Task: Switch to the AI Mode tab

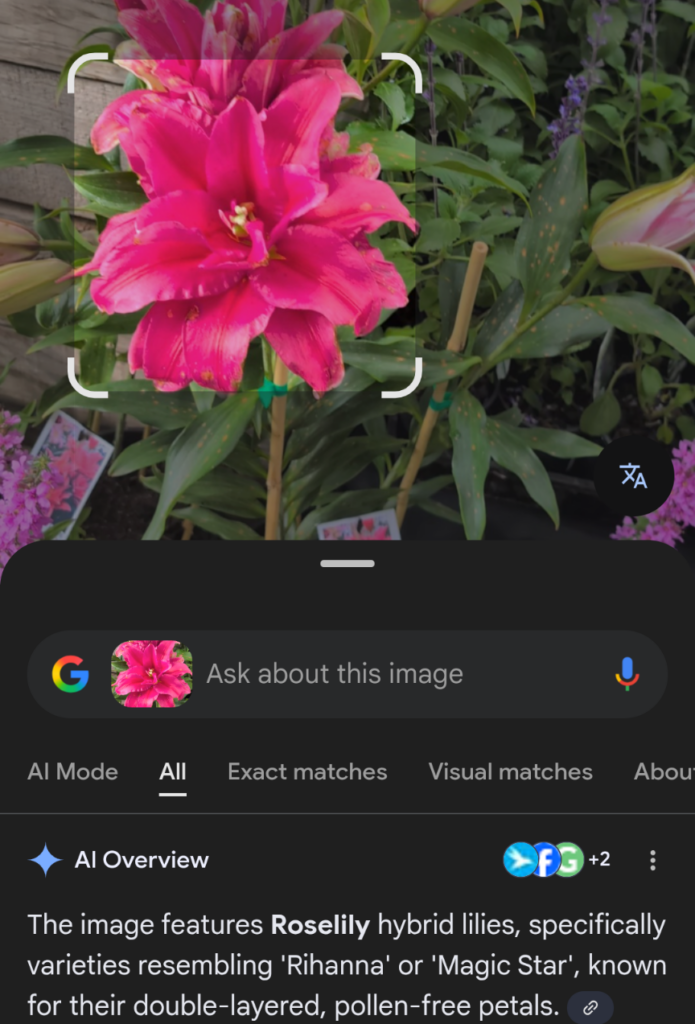Action: [73, 771]
